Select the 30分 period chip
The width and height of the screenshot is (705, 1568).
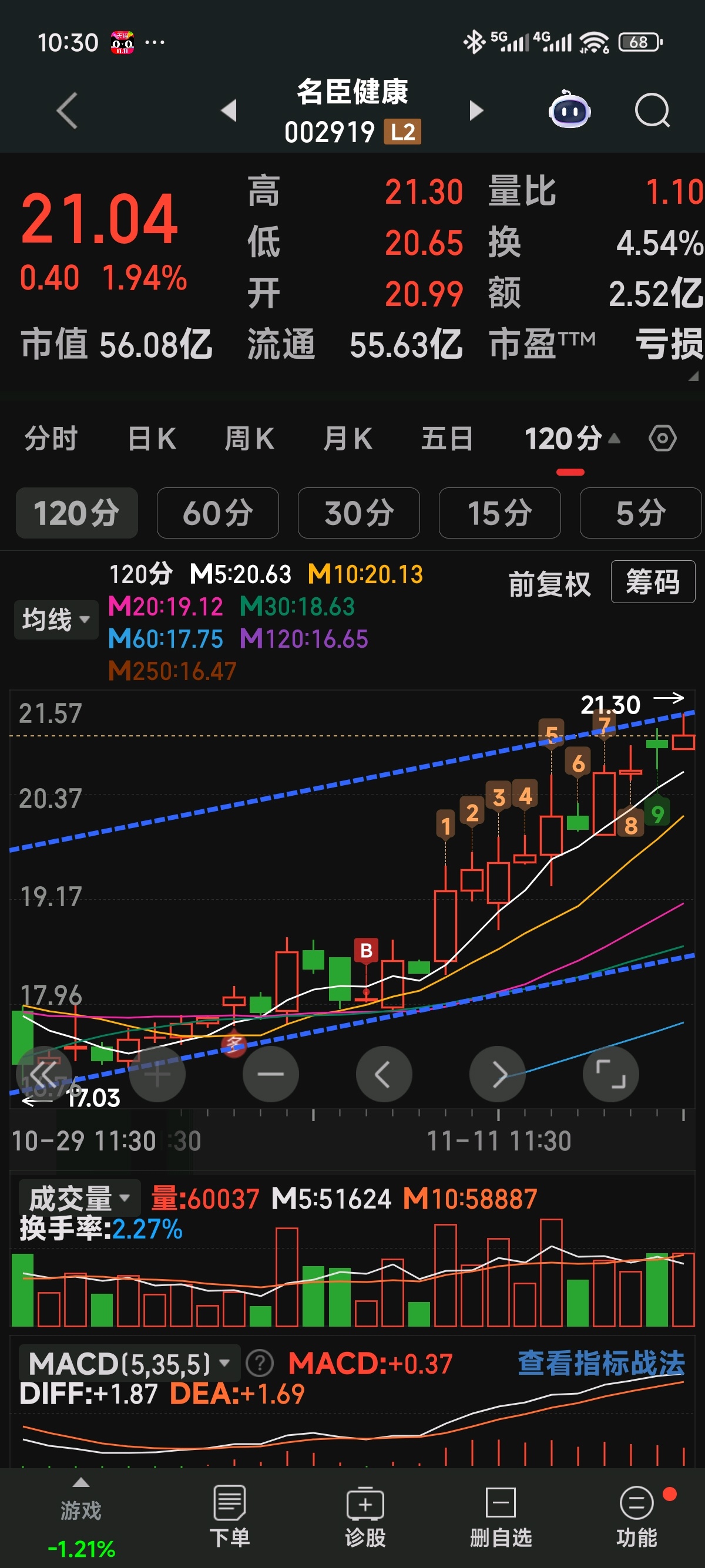pos(358,513)
